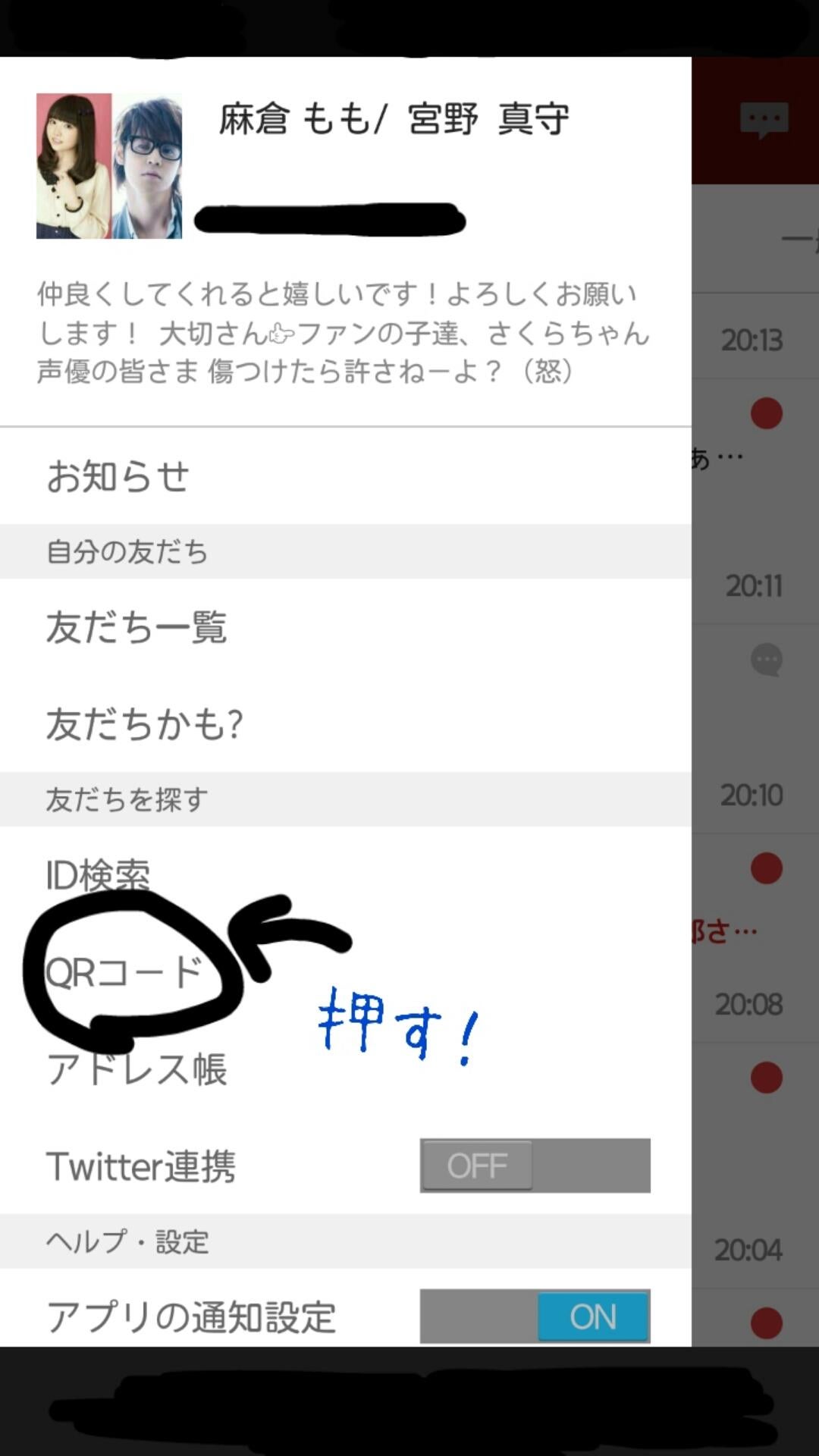Viewport: 819px width, 1456px height.
Task: Turn on the Twitter連携 switch
Action: pos(535,1166)
